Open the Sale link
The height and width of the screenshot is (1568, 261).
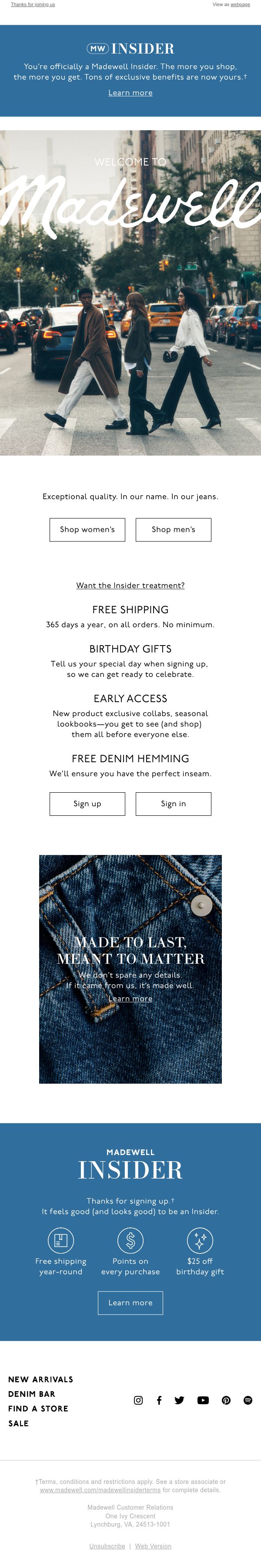[18, 1423]
